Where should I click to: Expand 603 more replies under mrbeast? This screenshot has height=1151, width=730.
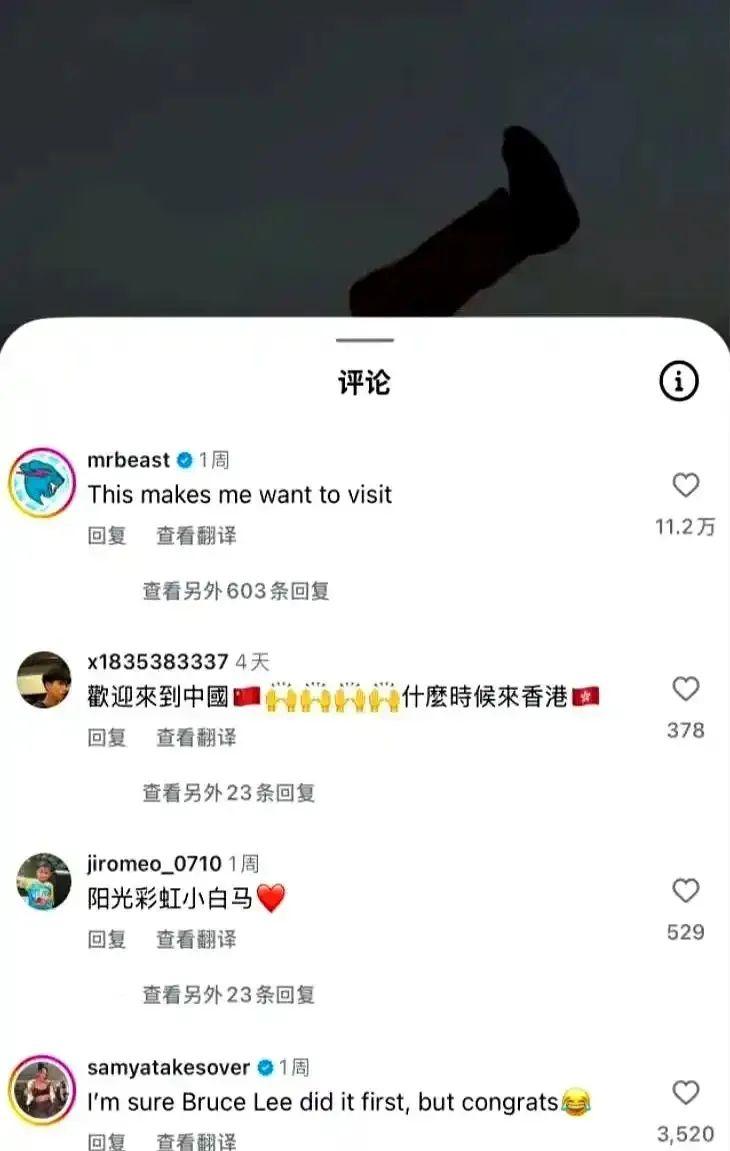point(236,591)
